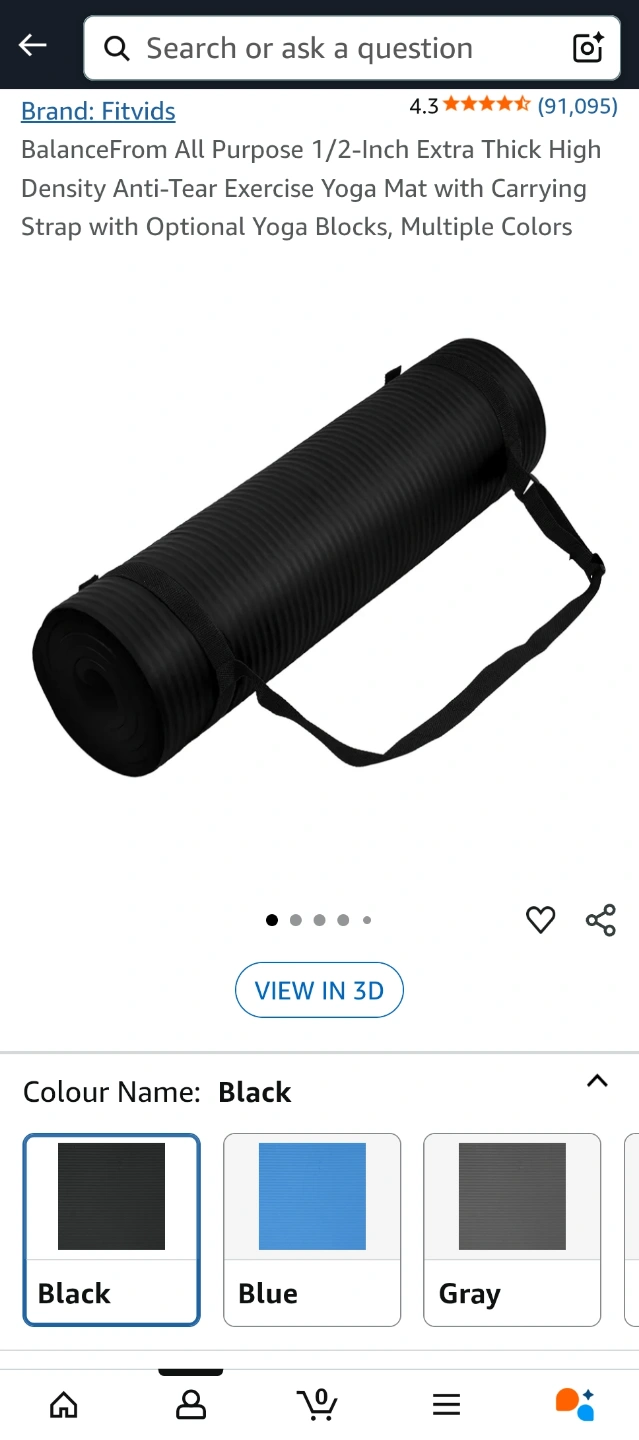This screenshot has width=639, height=1440.
Task: Select the Black colour option
Action: pyautogui.click(x=112, y=1229)
